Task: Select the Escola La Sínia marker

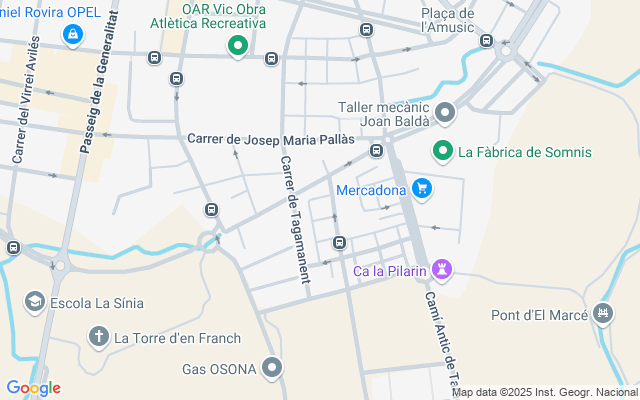Action: [x=34, y=302]
